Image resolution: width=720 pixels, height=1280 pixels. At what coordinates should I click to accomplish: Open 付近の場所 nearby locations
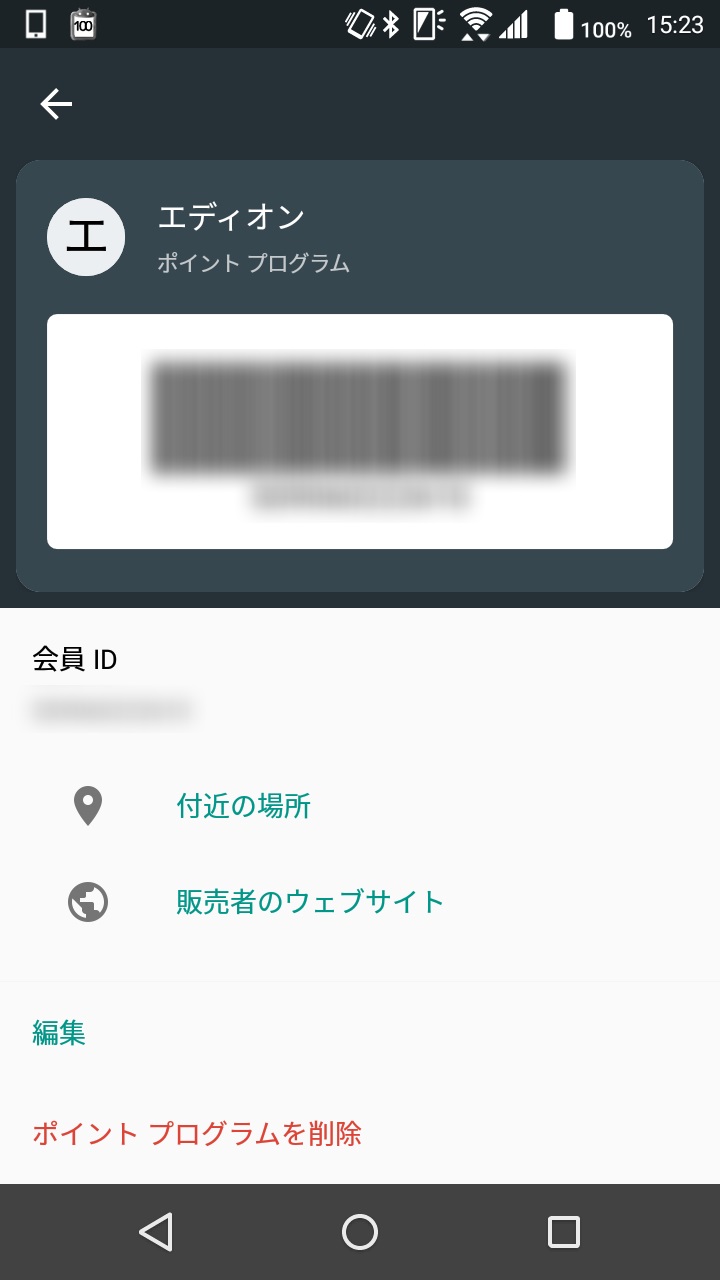(x=243, y=806)
